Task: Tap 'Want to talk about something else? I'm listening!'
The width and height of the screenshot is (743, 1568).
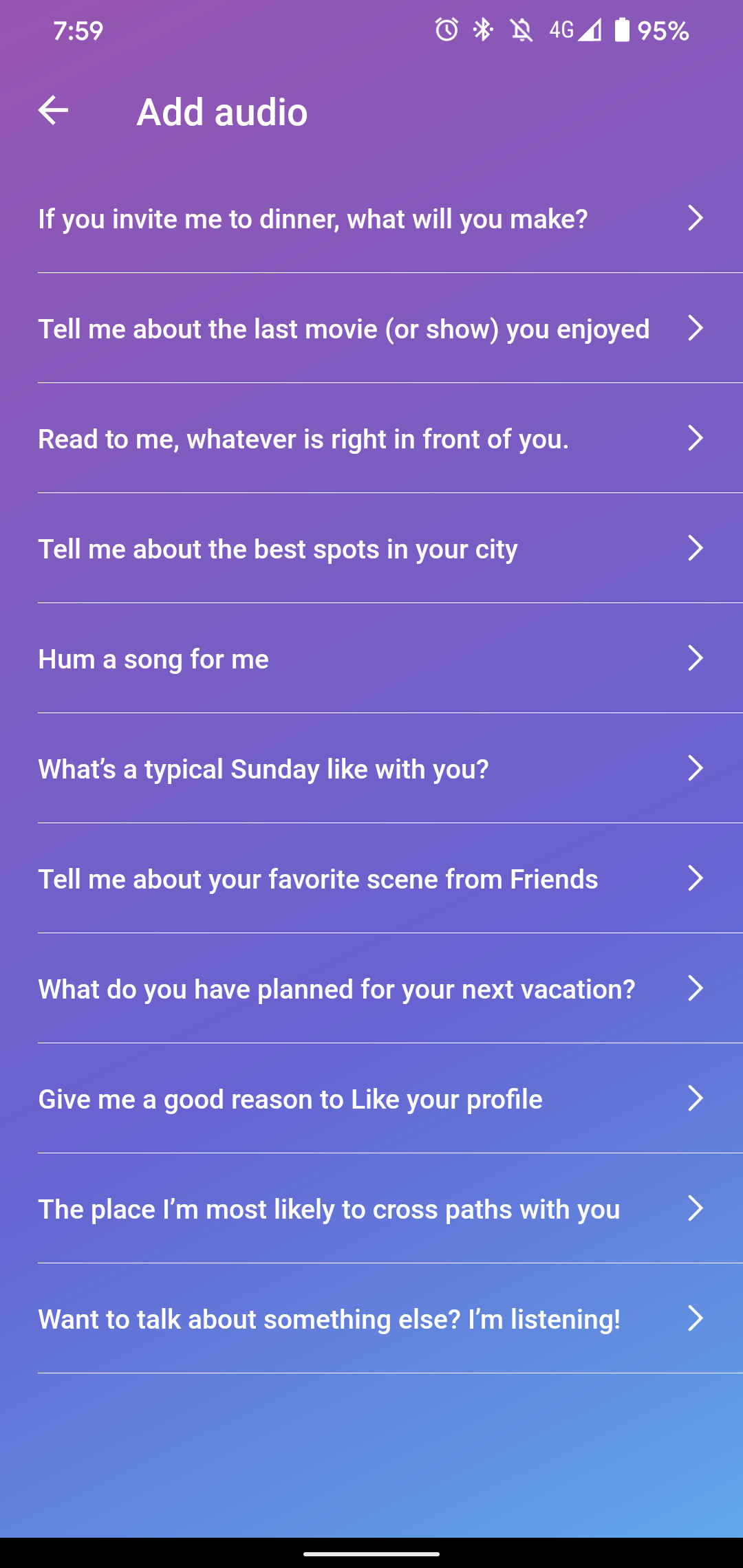Action: (330, 1318)
